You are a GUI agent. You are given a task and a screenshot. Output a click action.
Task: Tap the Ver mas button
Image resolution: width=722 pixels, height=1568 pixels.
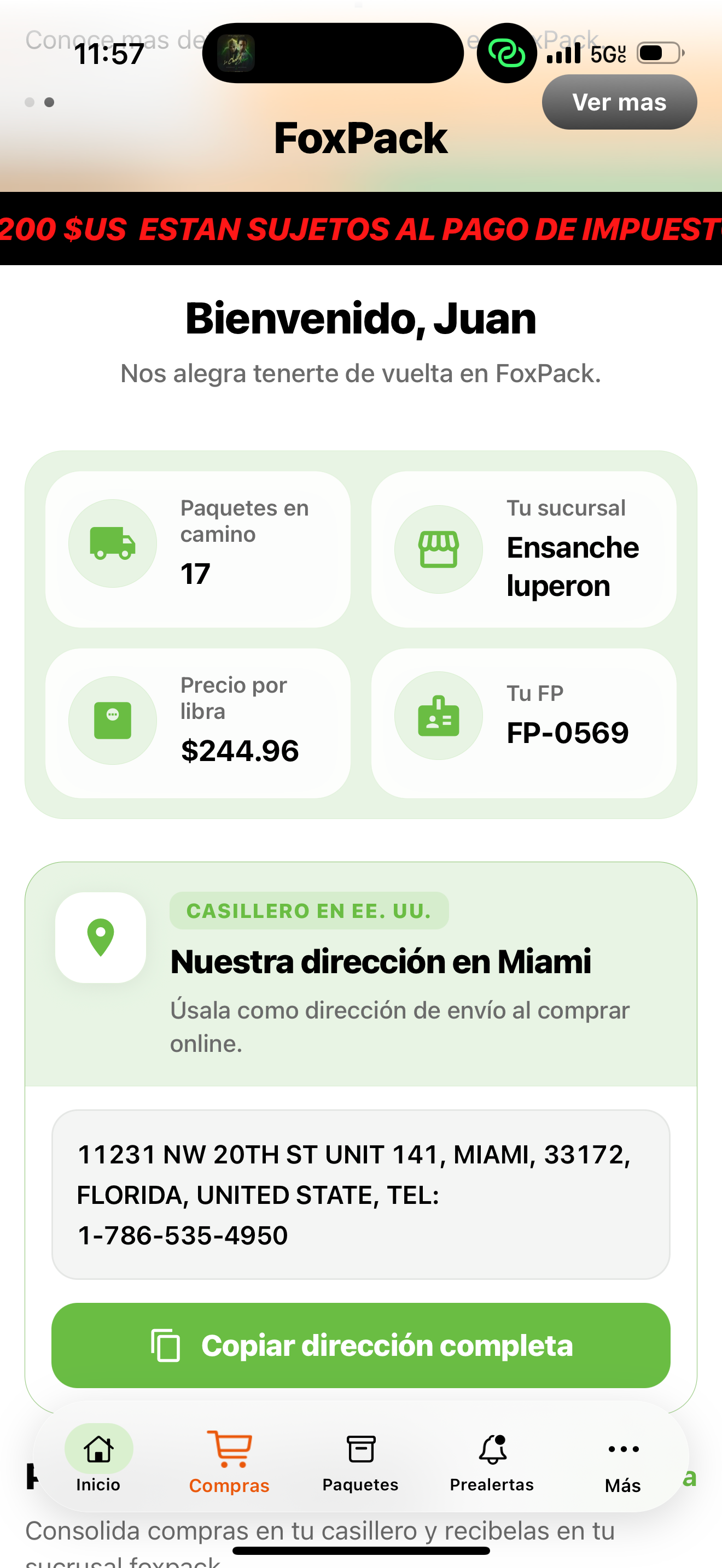coord(619,102)
